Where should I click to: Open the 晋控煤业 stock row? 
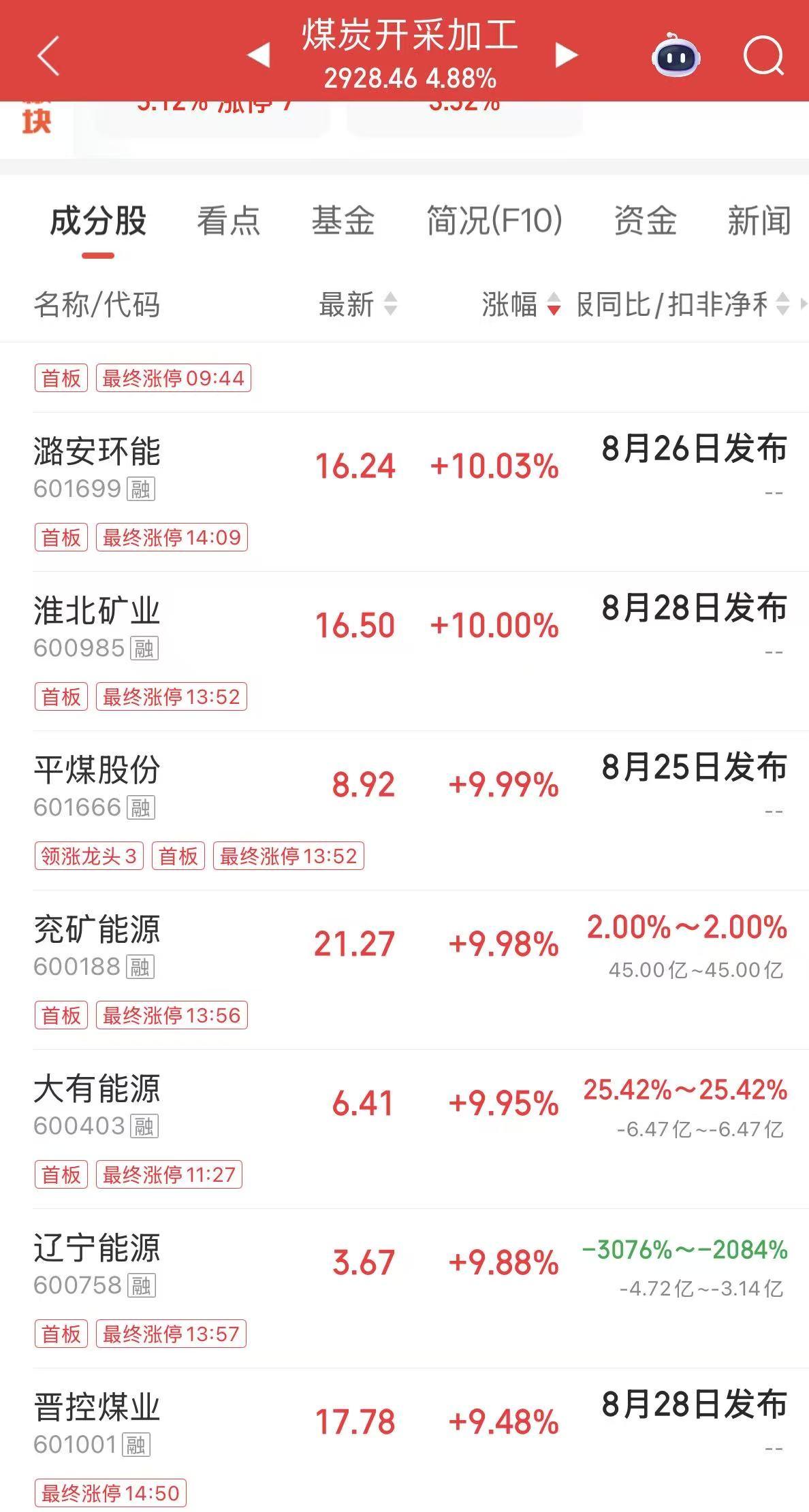click(x=404, y=1440)
